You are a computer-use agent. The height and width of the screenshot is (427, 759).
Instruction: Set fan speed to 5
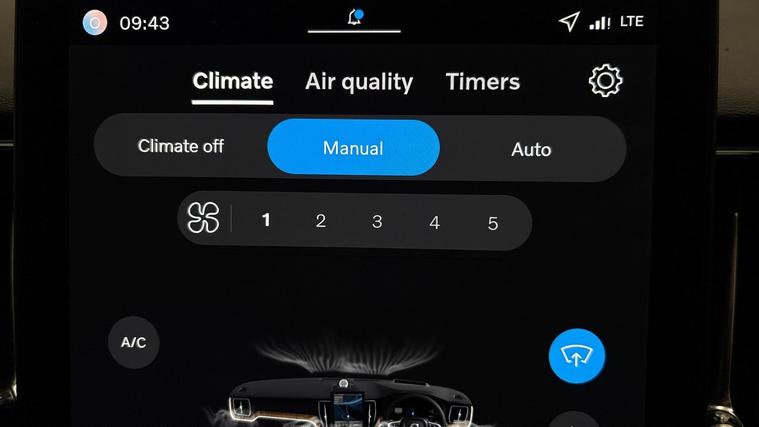click(x=492, y=223)
